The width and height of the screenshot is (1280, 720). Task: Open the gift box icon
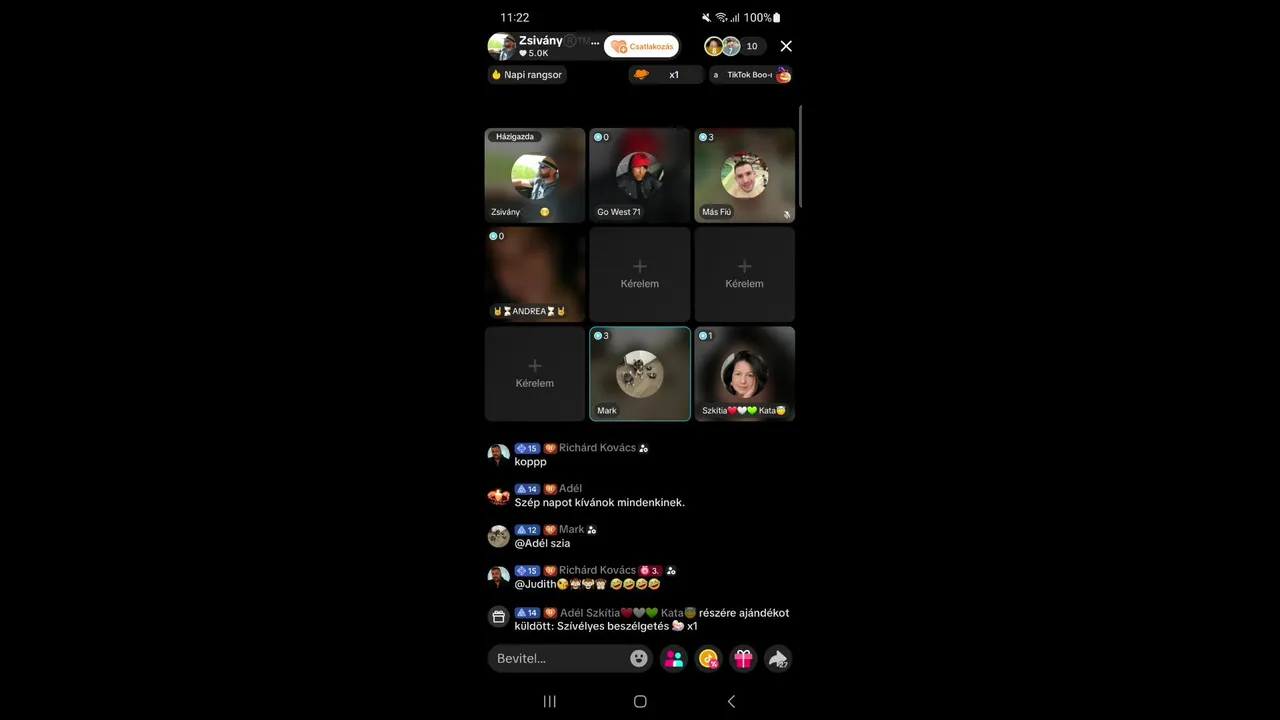point(743,658)
